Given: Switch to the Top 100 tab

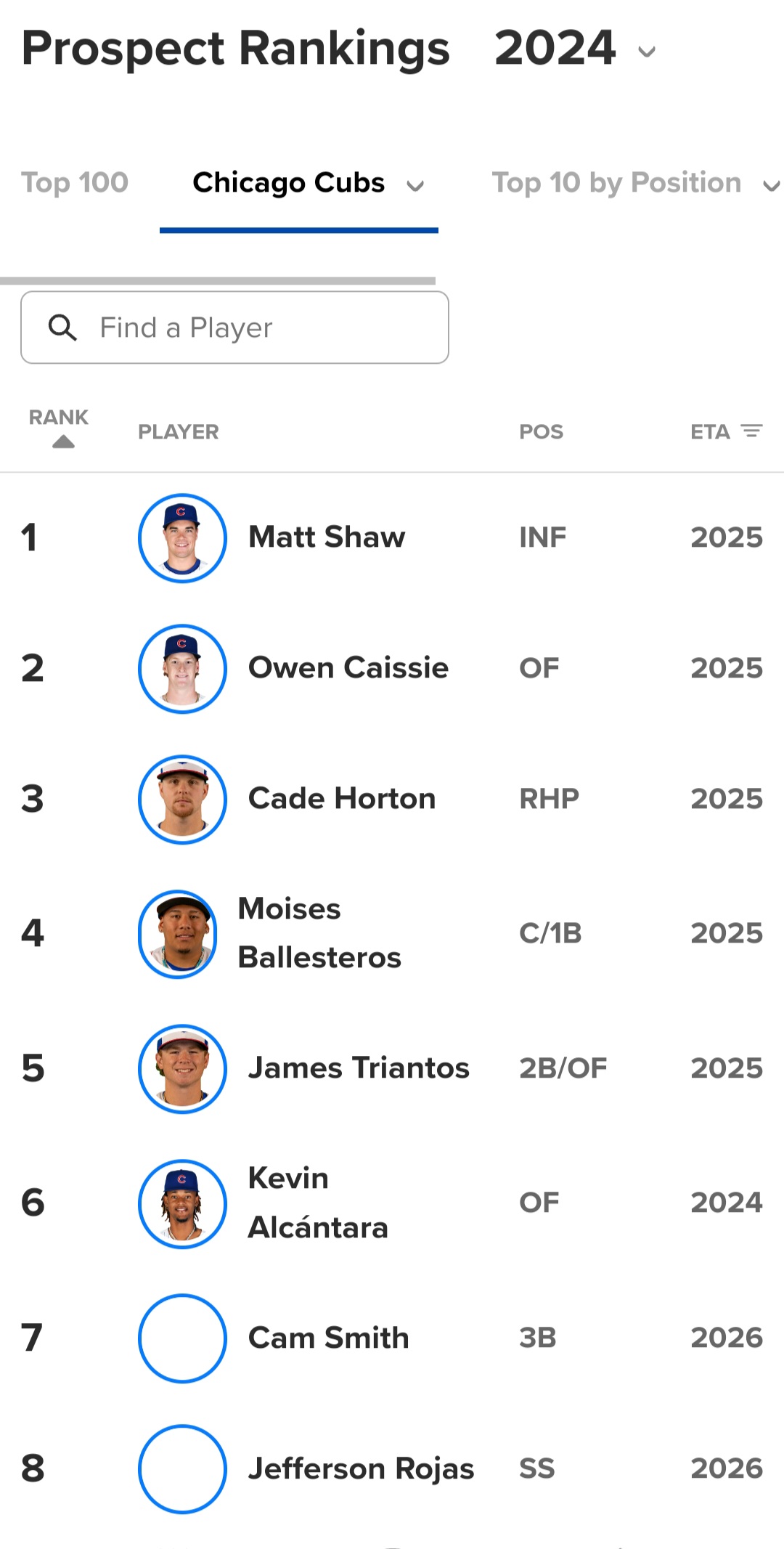Looking at the screenshot, I should pos(75,182).
